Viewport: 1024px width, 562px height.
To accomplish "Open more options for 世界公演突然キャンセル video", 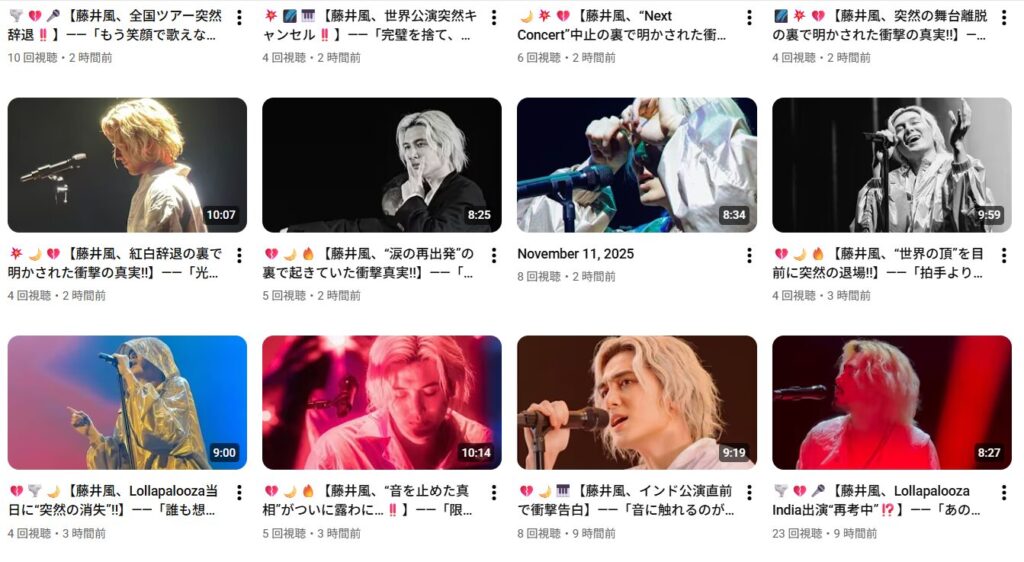I will (x=494, y=17).
